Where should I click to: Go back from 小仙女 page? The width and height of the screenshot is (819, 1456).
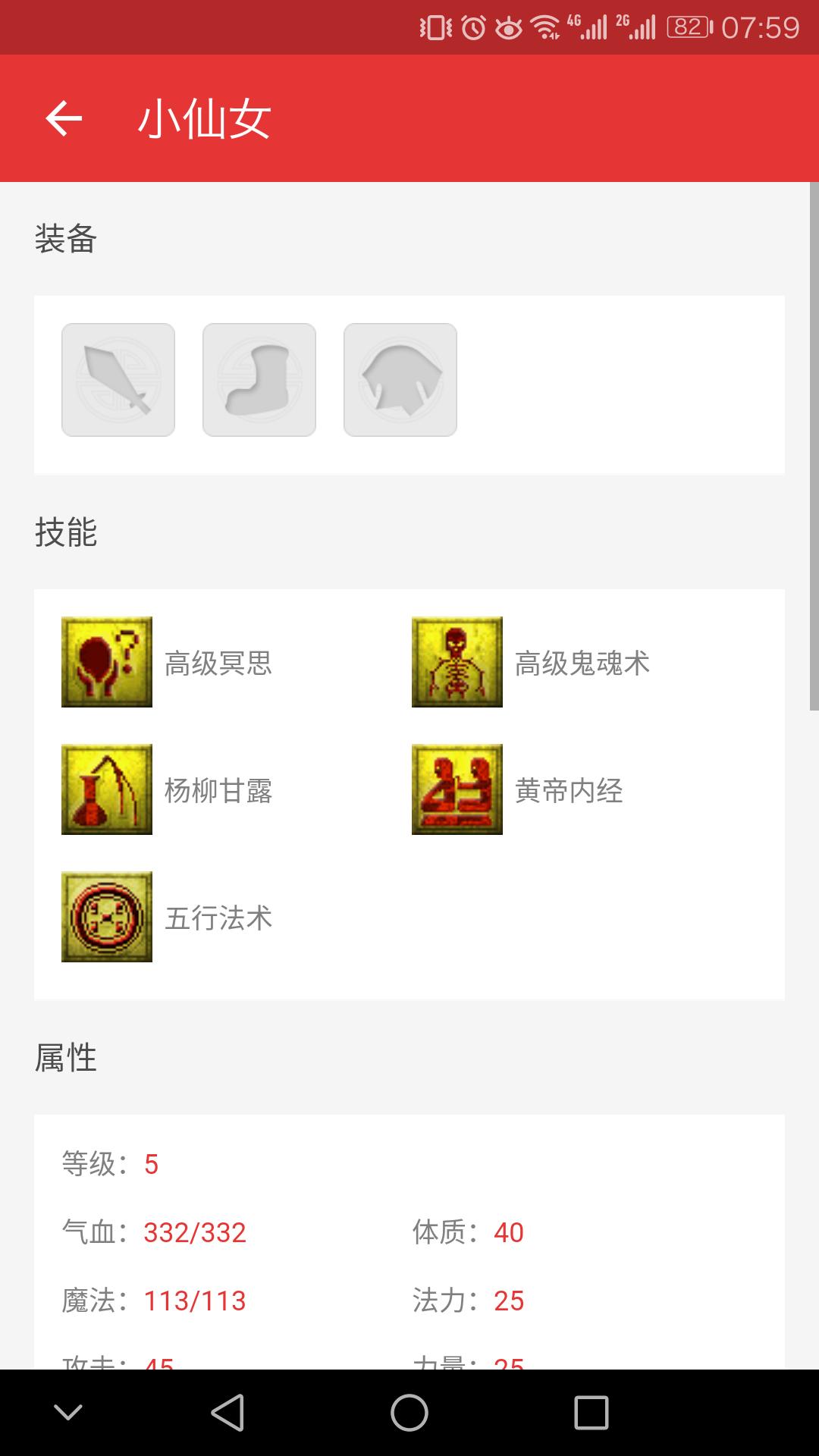click(64, 119)
